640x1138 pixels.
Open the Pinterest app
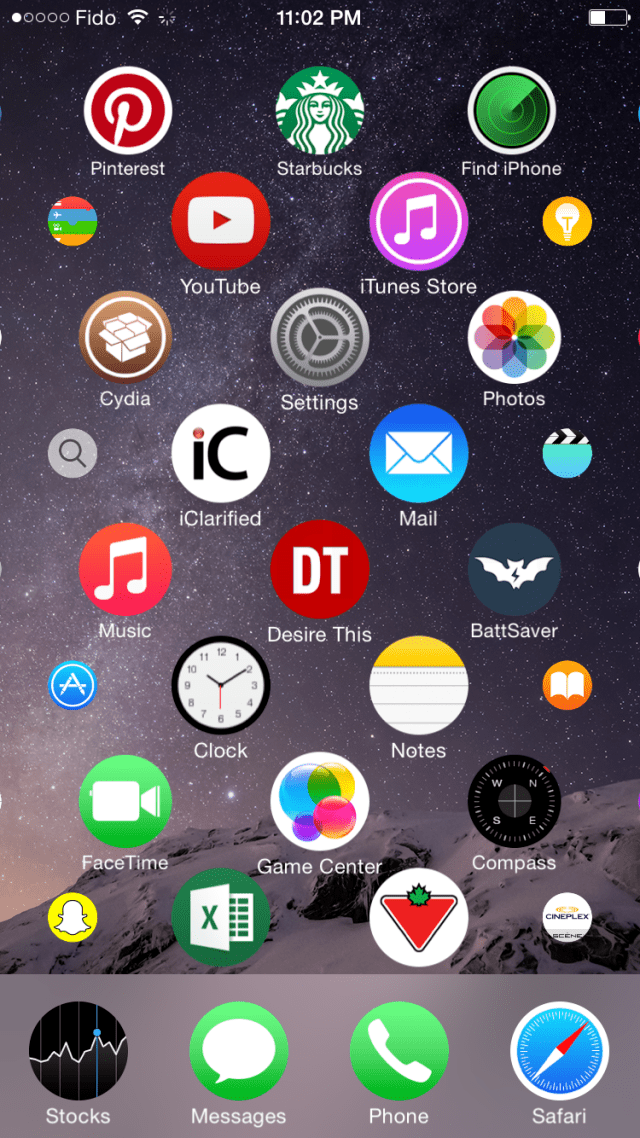point(128,110)
